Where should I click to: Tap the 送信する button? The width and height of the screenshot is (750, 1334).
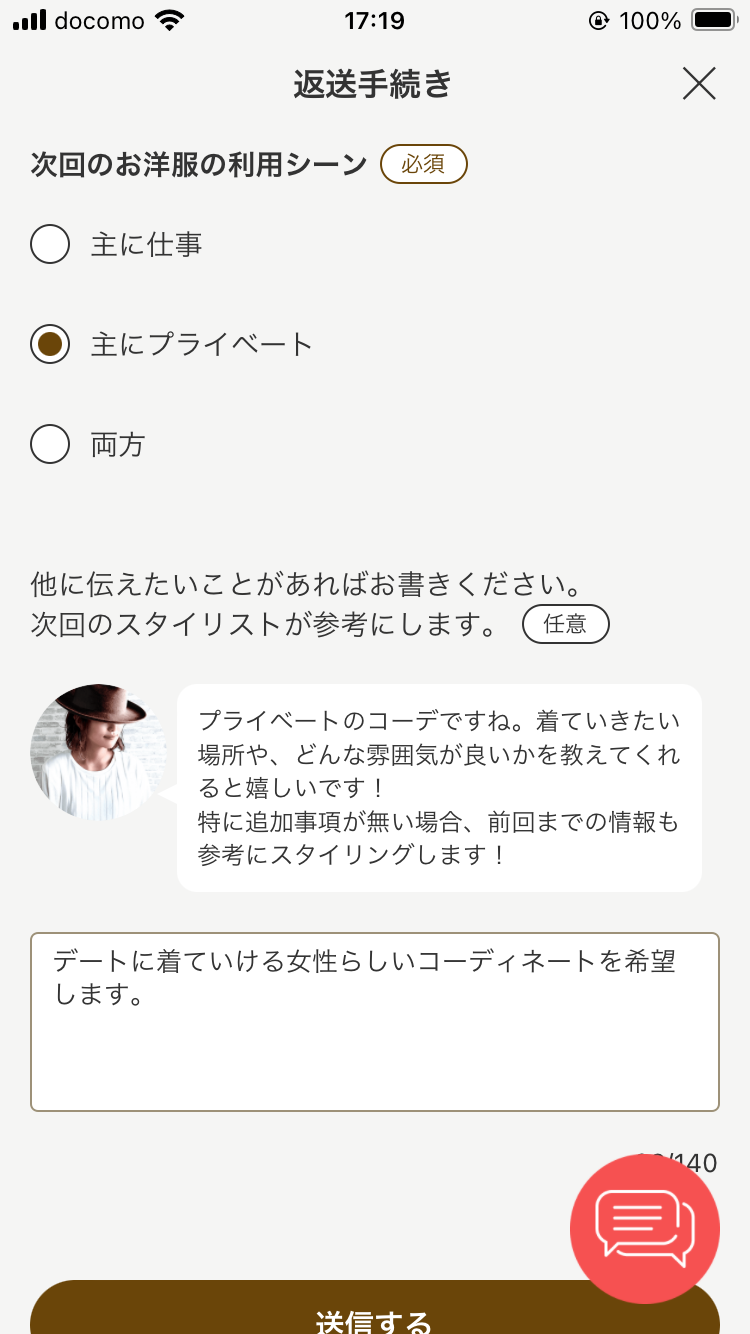(x=300, y=1315)
